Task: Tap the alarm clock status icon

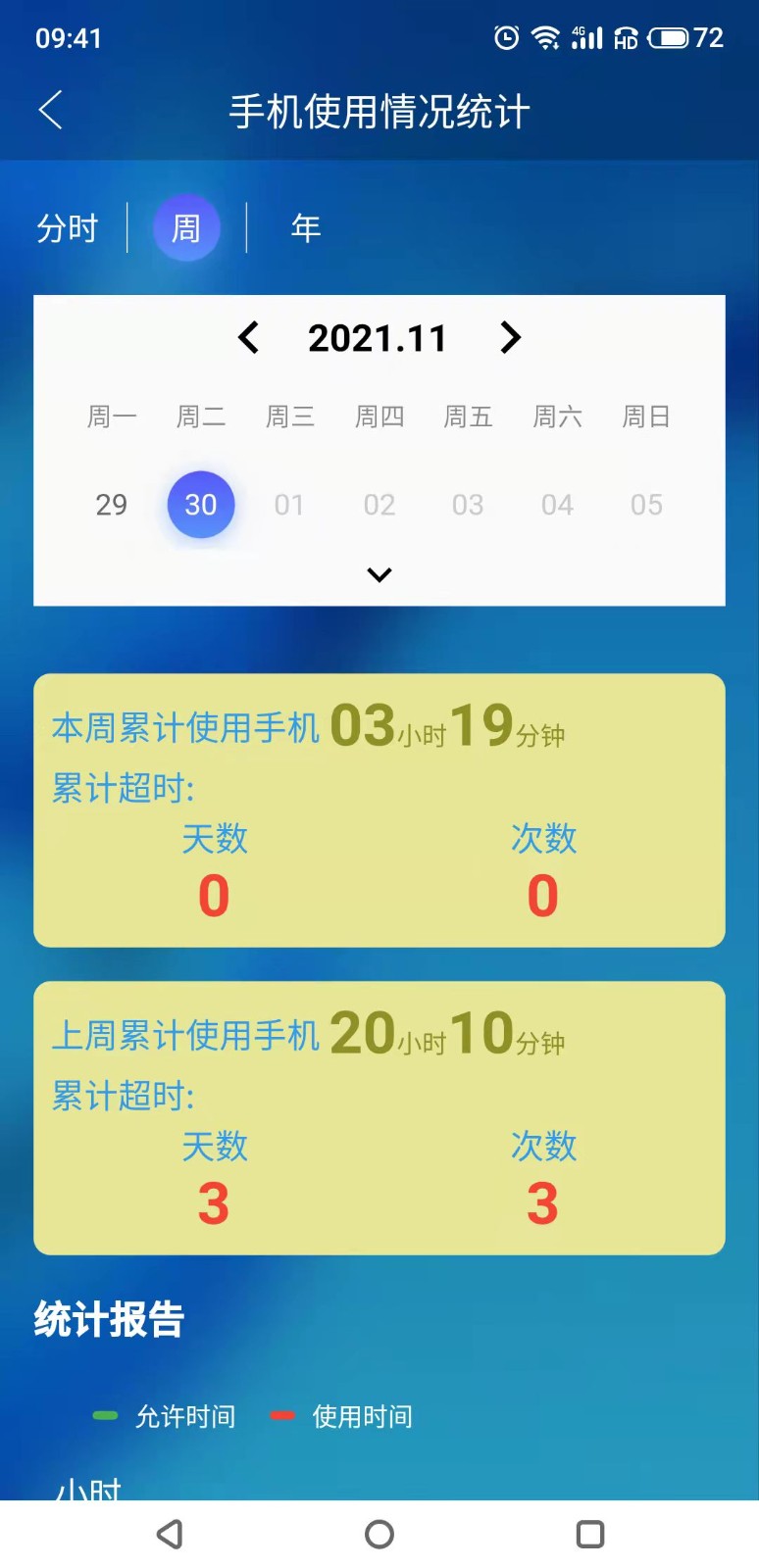Action: click(505, 37)
